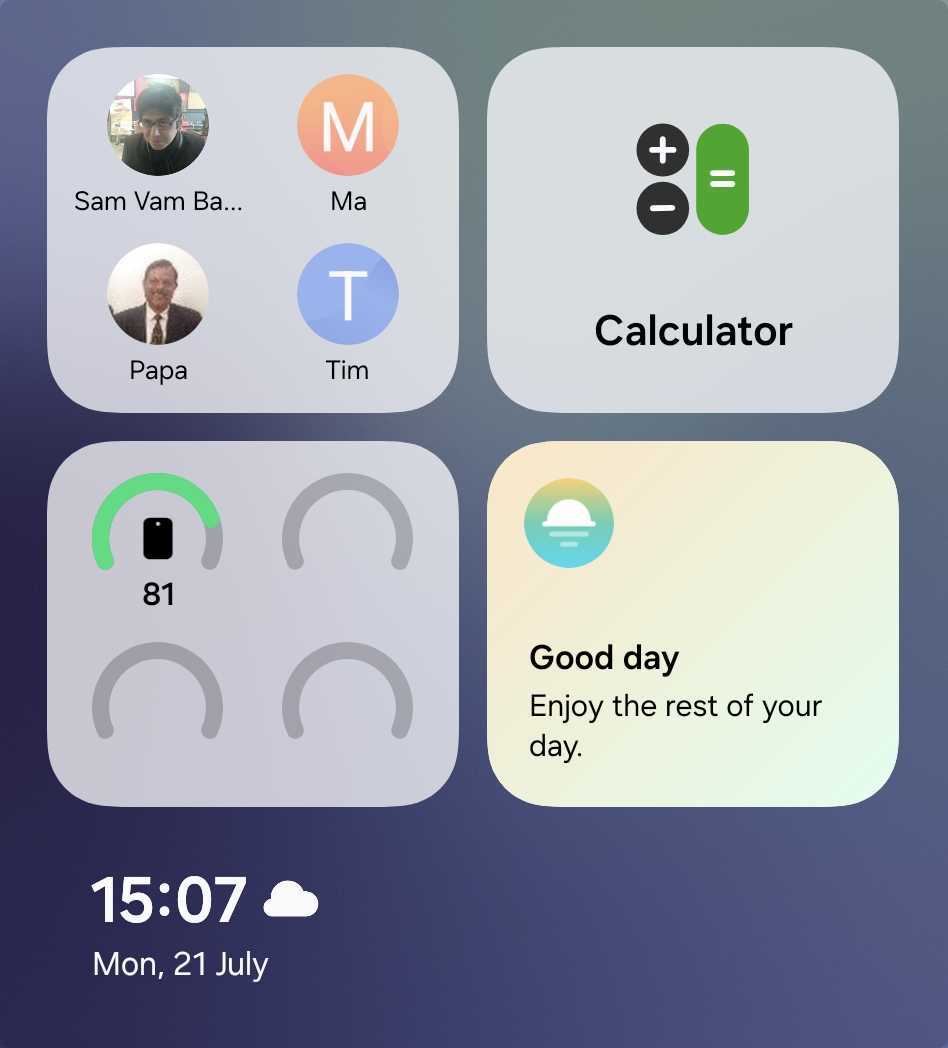This screenshot has height=1048, width=948.
Task: Open the Ma contact shortcut
Action: click(348, 126)
